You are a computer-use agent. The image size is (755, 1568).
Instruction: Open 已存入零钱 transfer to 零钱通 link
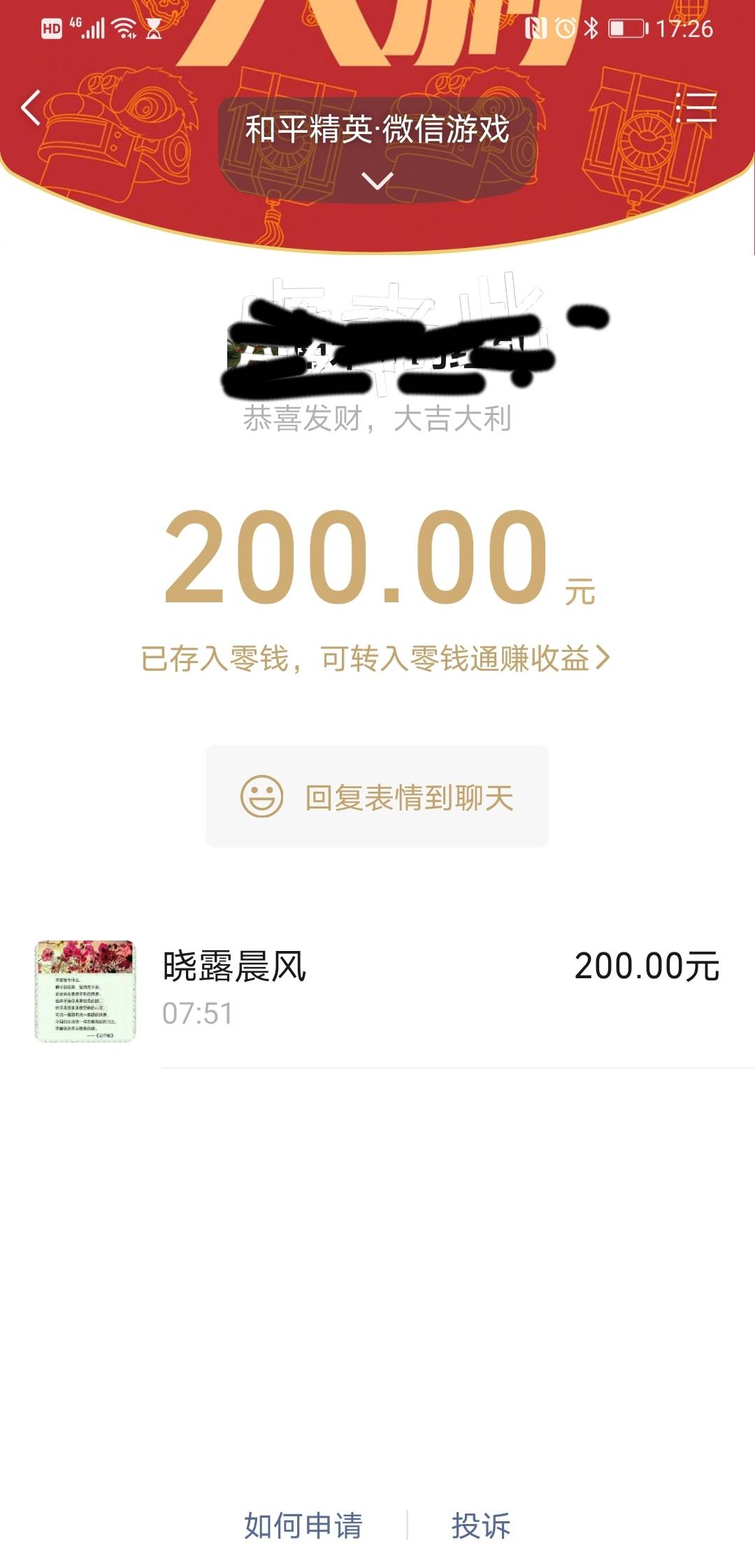pos(377,658)
